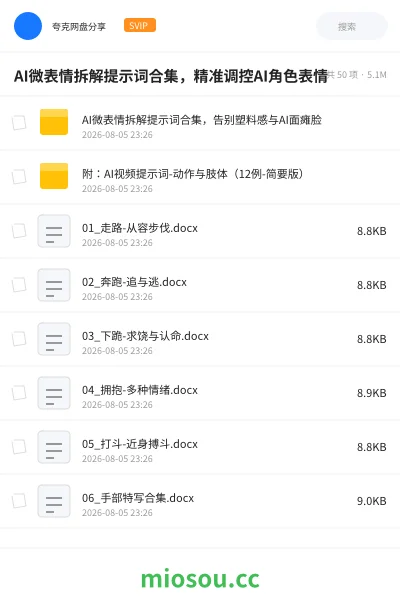Screen dimensions: 400x600
Task: Tap the 搜索 search button
Action: pos(351,26)
